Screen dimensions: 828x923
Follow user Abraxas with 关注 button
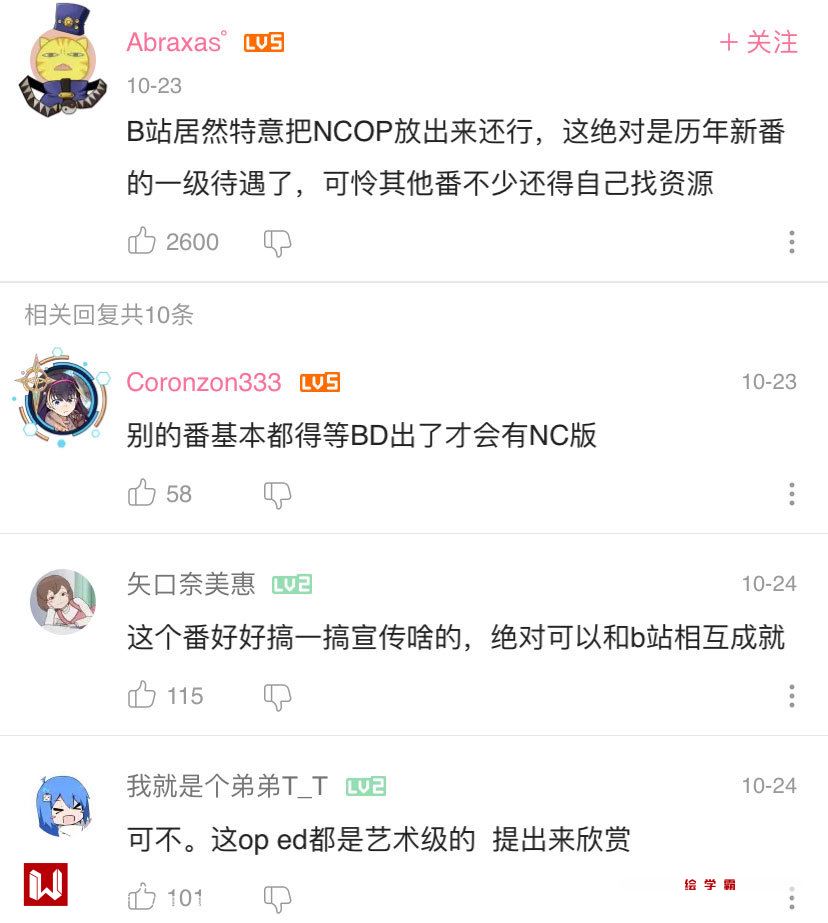click(x=758, y=42)
